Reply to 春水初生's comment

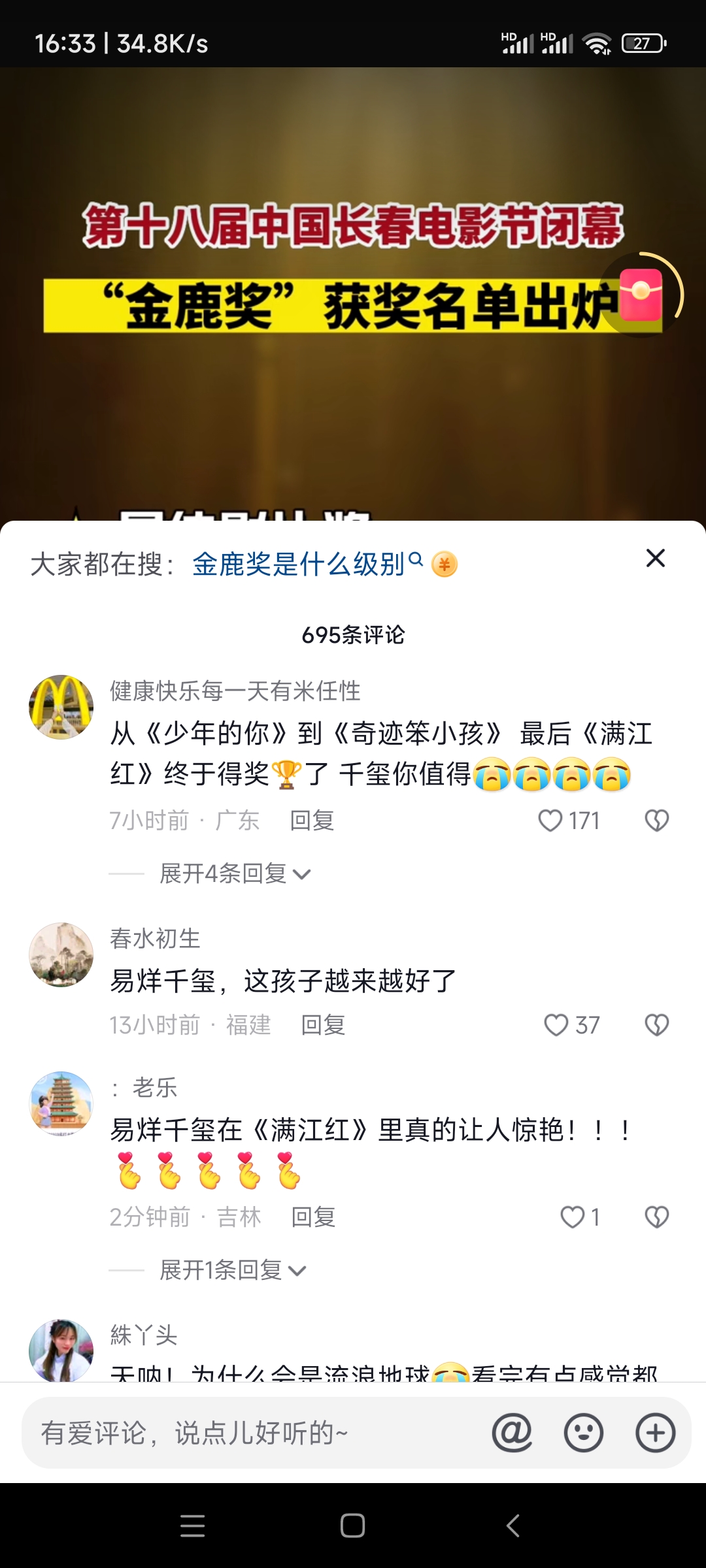click(x=323, y=1025)
